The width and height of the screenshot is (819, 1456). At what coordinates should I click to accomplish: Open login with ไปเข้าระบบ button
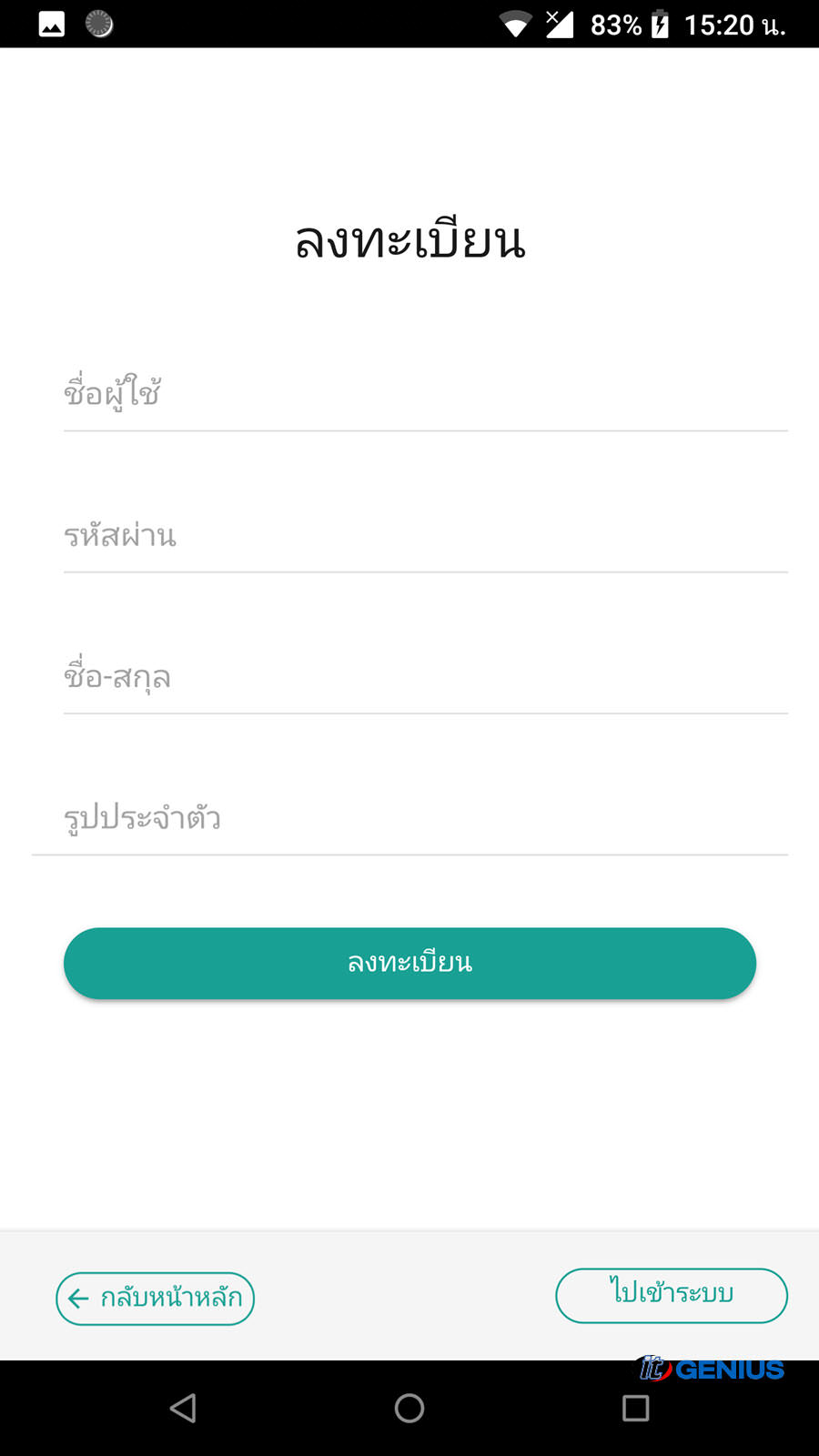coord(672,1295)
